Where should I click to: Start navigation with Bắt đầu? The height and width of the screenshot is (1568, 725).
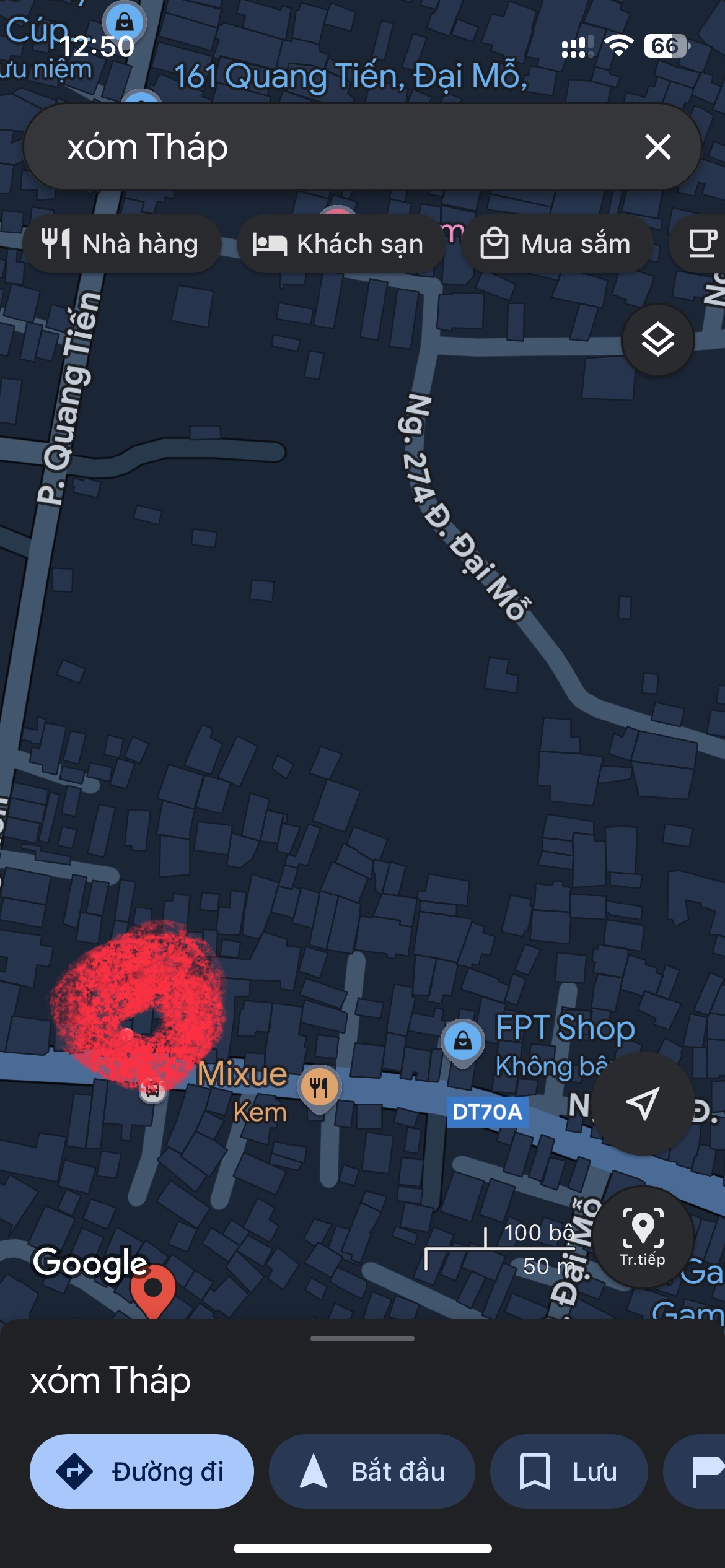[x=372, y=1471]
